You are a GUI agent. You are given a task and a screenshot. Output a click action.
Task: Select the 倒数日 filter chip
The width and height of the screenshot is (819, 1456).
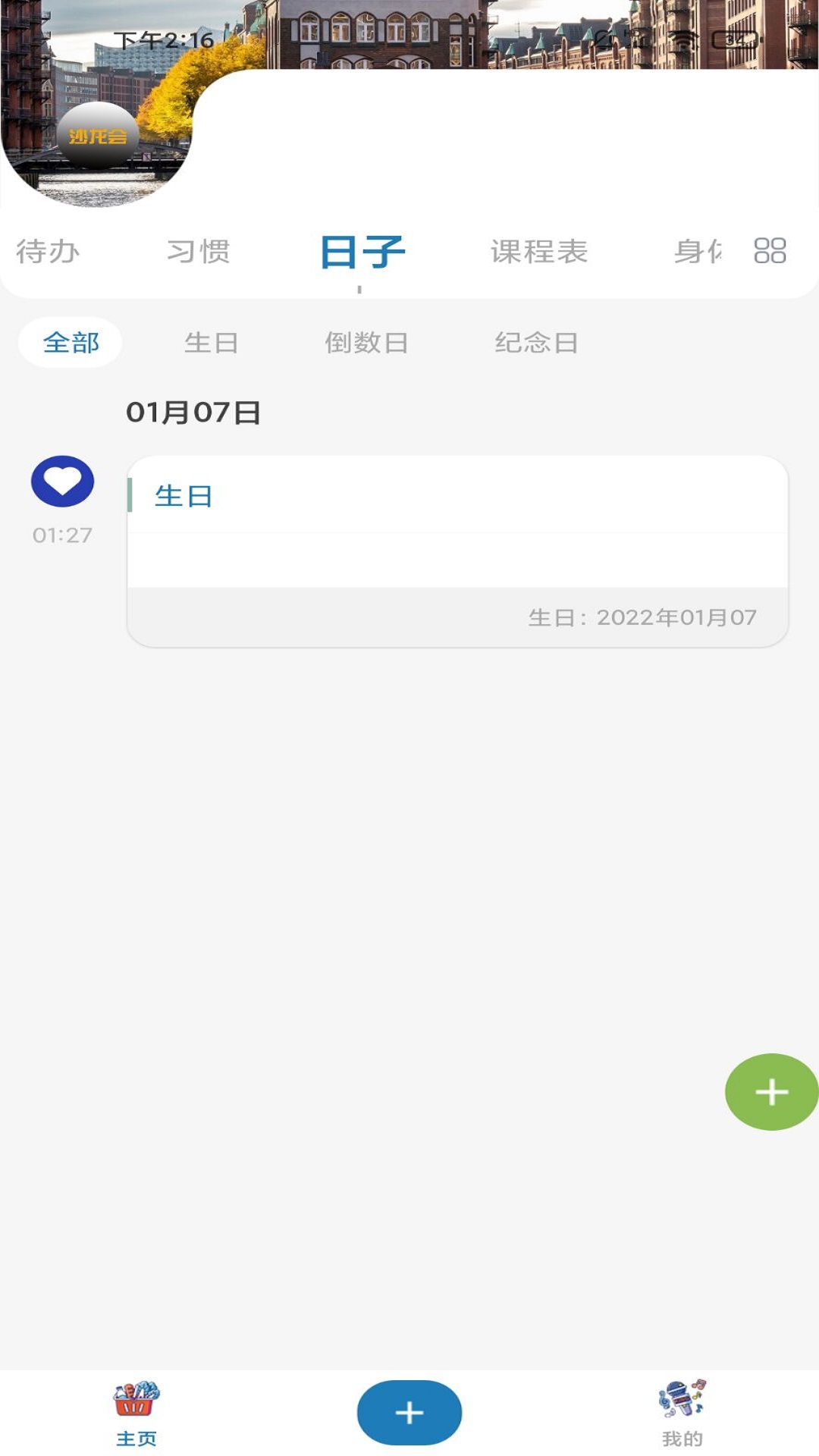(366, 343)
